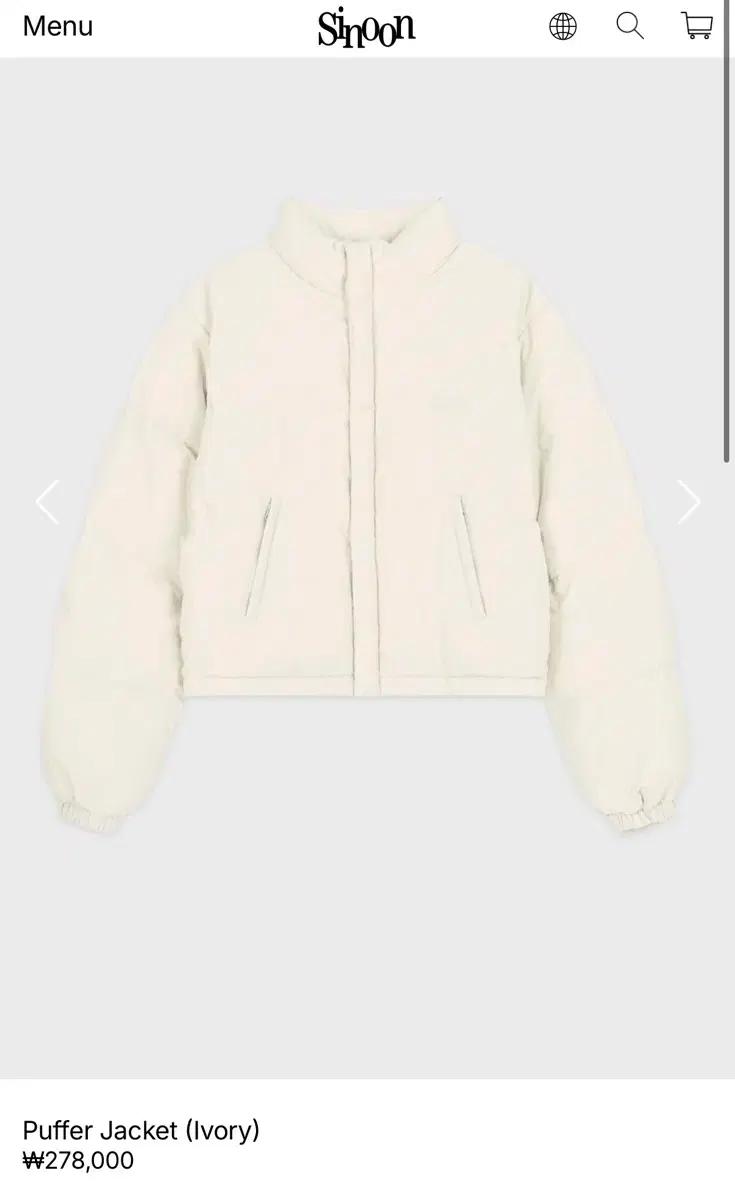The width and height of the screenshot is (735, 1200).
Task: Open the search magnifier
Action: [x=629, y=26]
